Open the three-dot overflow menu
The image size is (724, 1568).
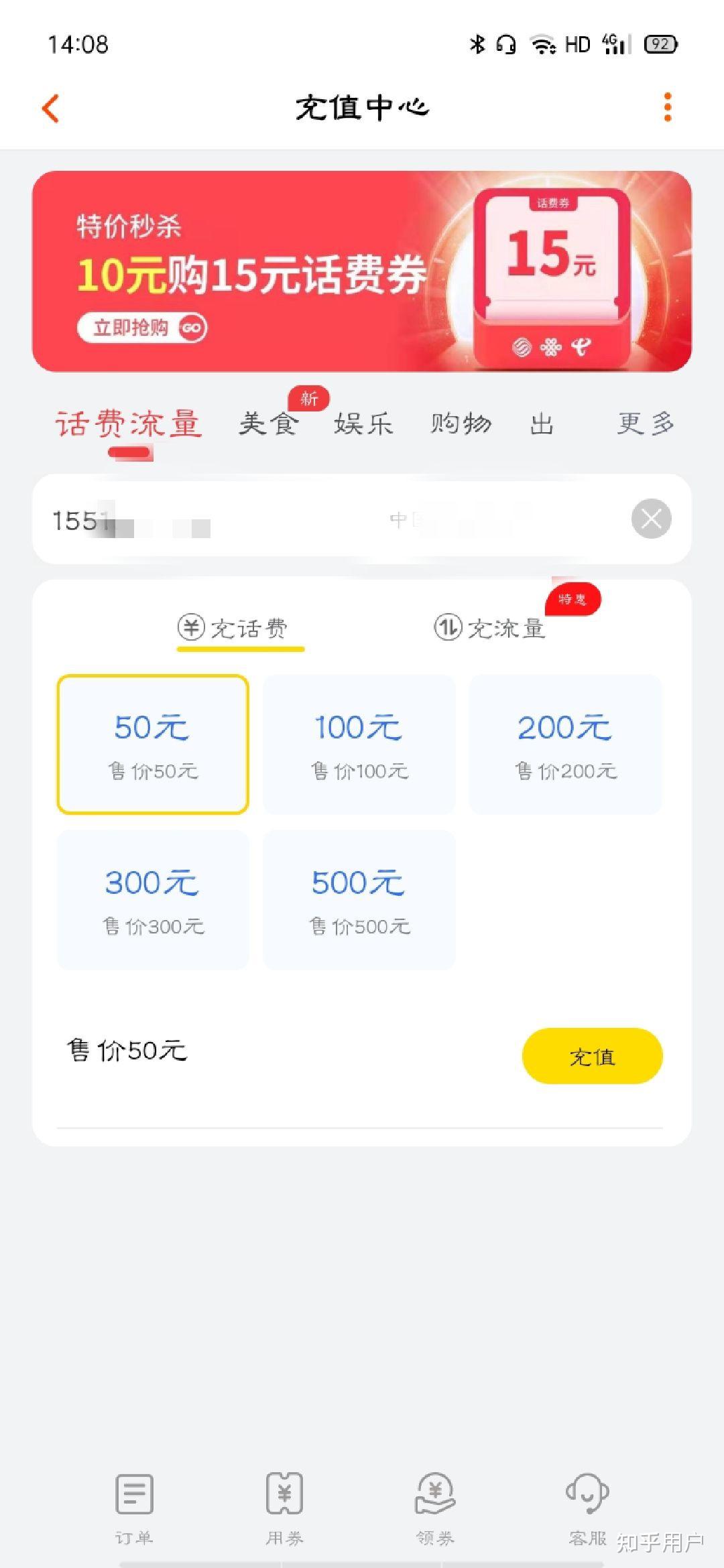click(x=667, y=108)
